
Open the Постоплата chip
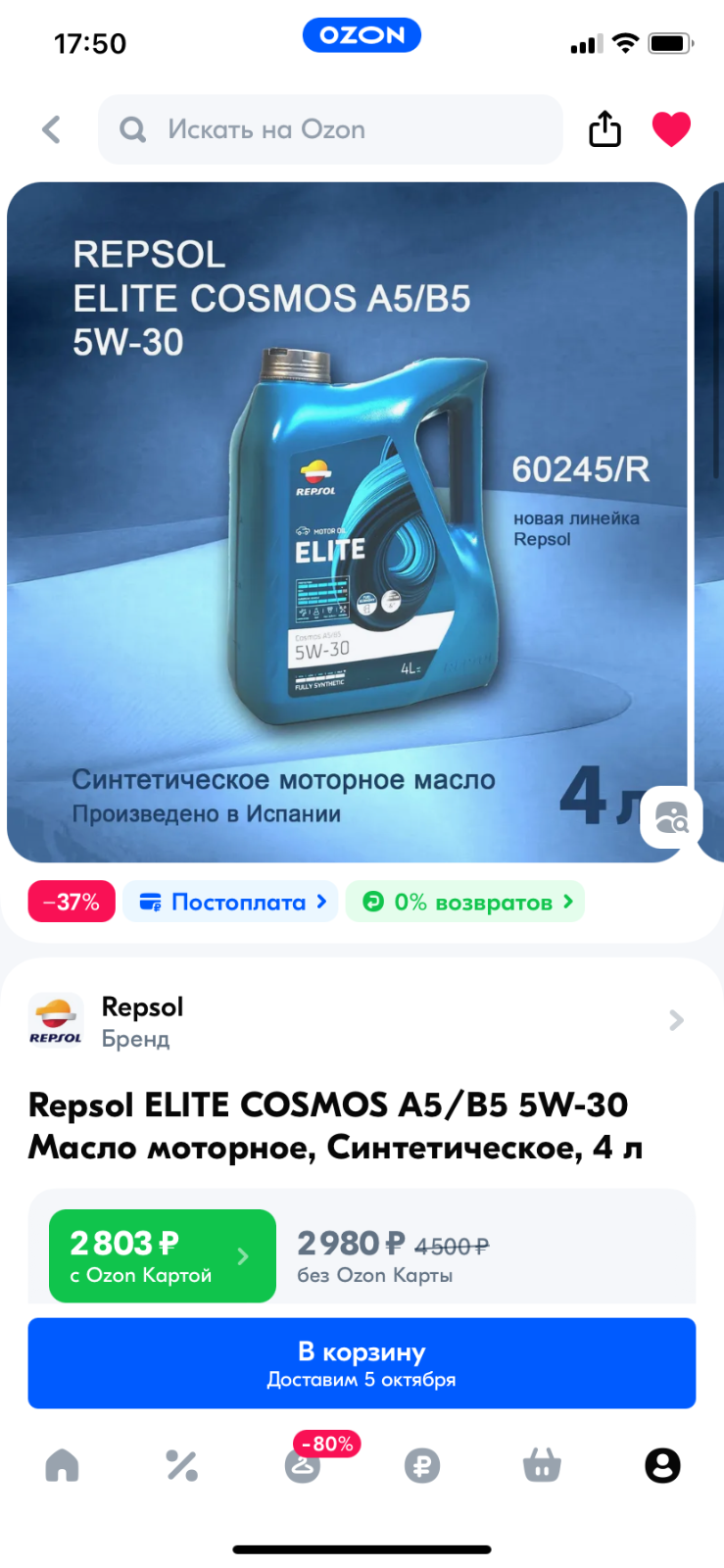[230, 902]
